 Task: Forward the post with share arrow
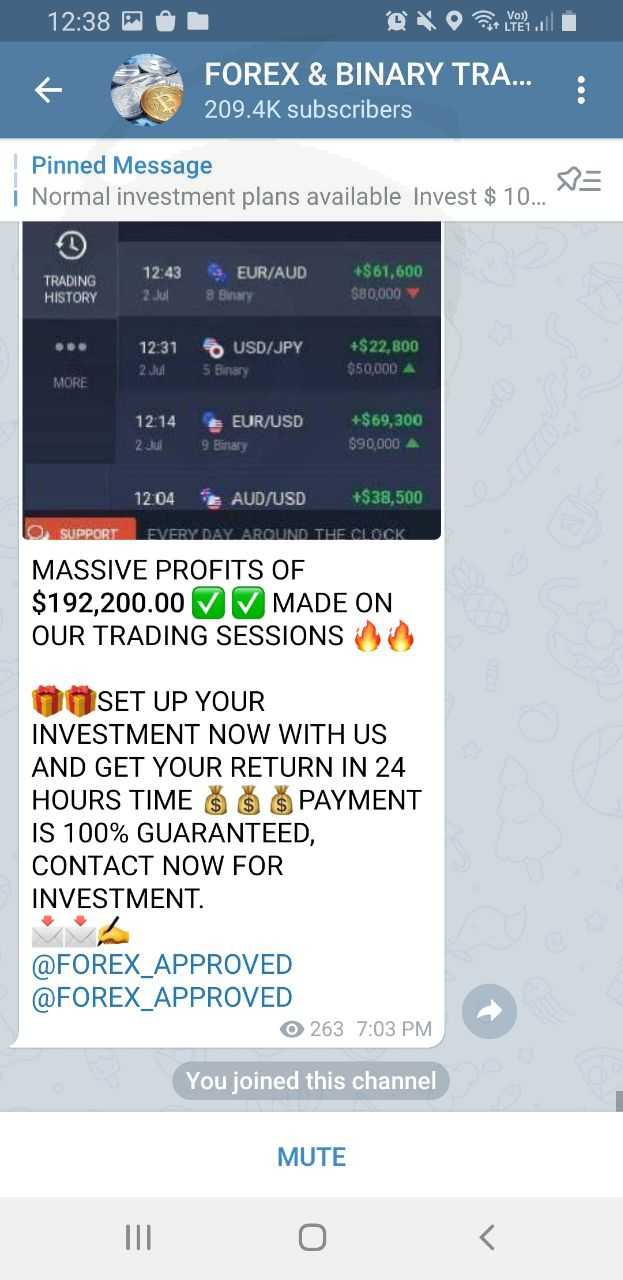(489, 1011)
